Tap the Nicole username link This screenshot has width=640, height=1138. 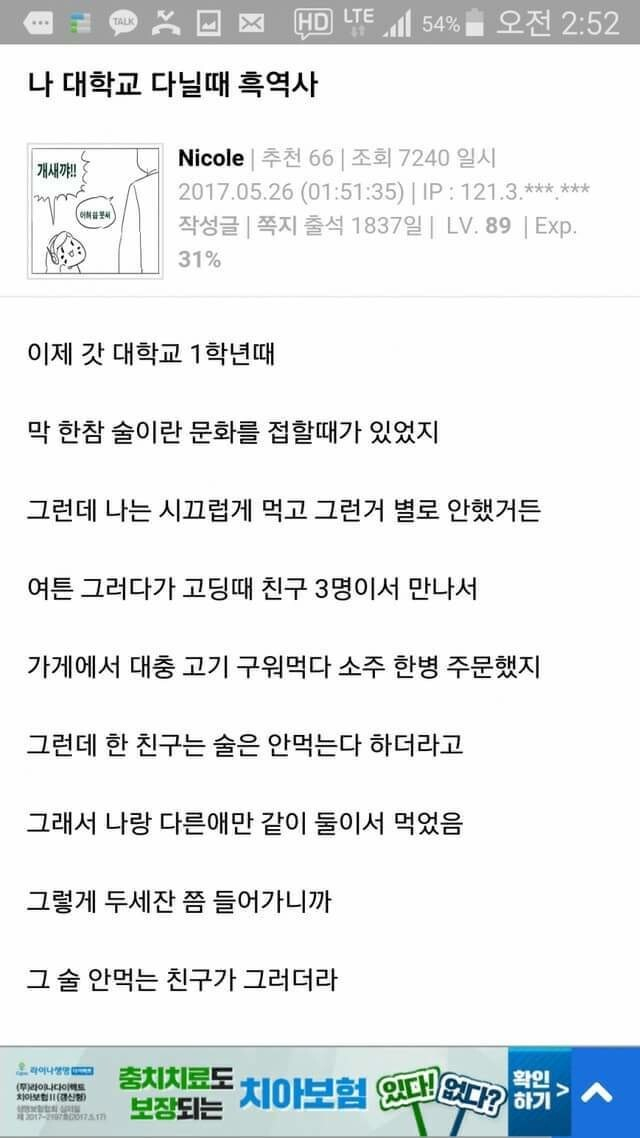pyautogui.click(x=210, y=158)
